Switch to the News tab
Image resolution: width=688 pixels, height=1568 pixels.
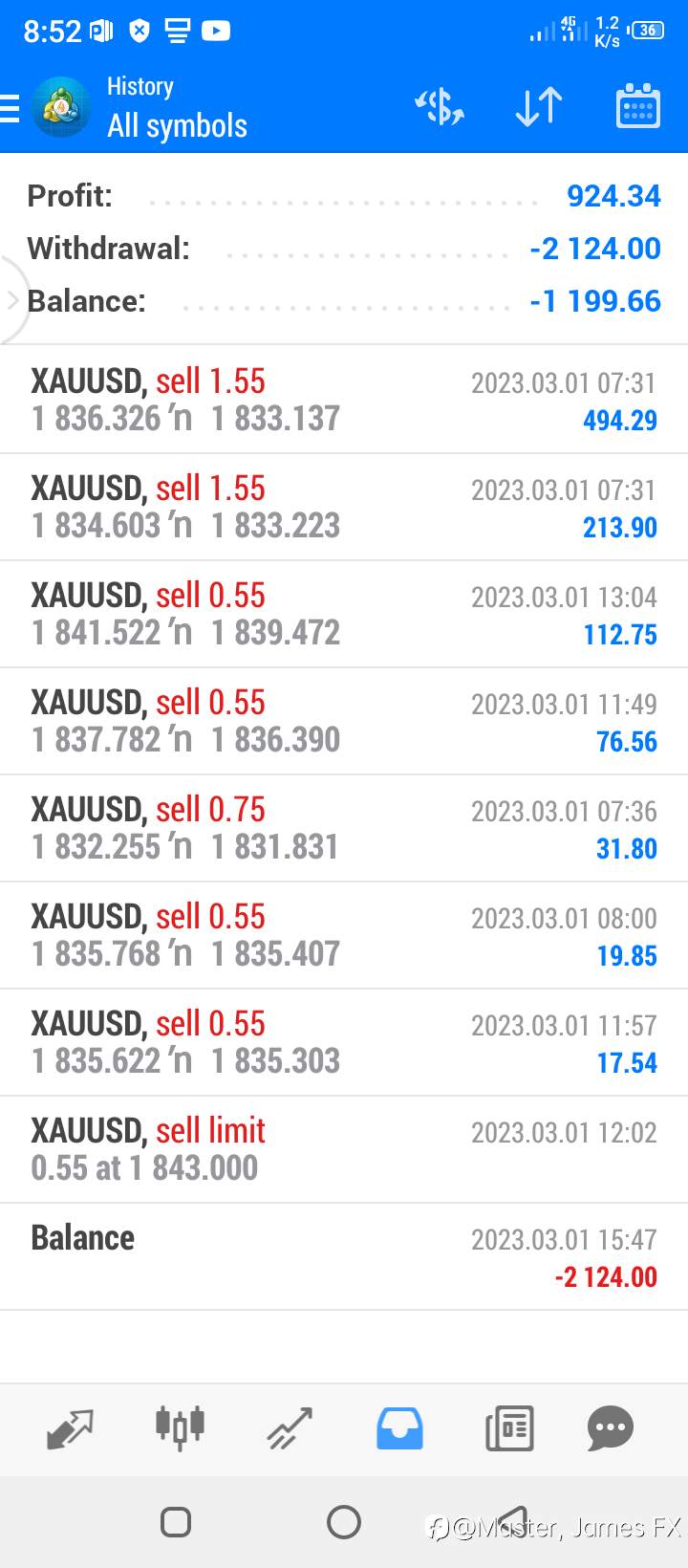509,1428
